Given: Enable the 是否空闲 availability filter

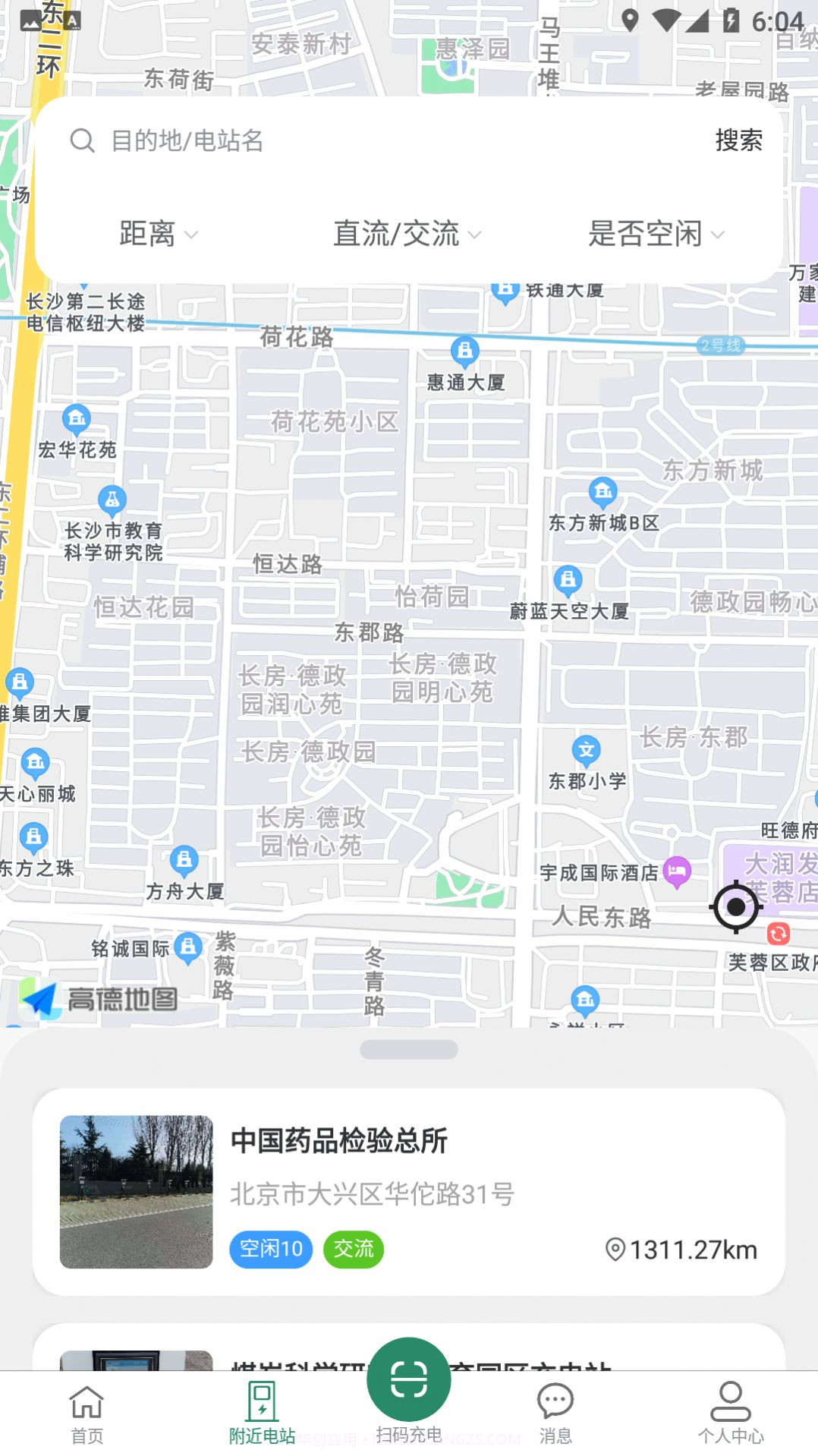Looking at the screenshot, I should point(650,235).
